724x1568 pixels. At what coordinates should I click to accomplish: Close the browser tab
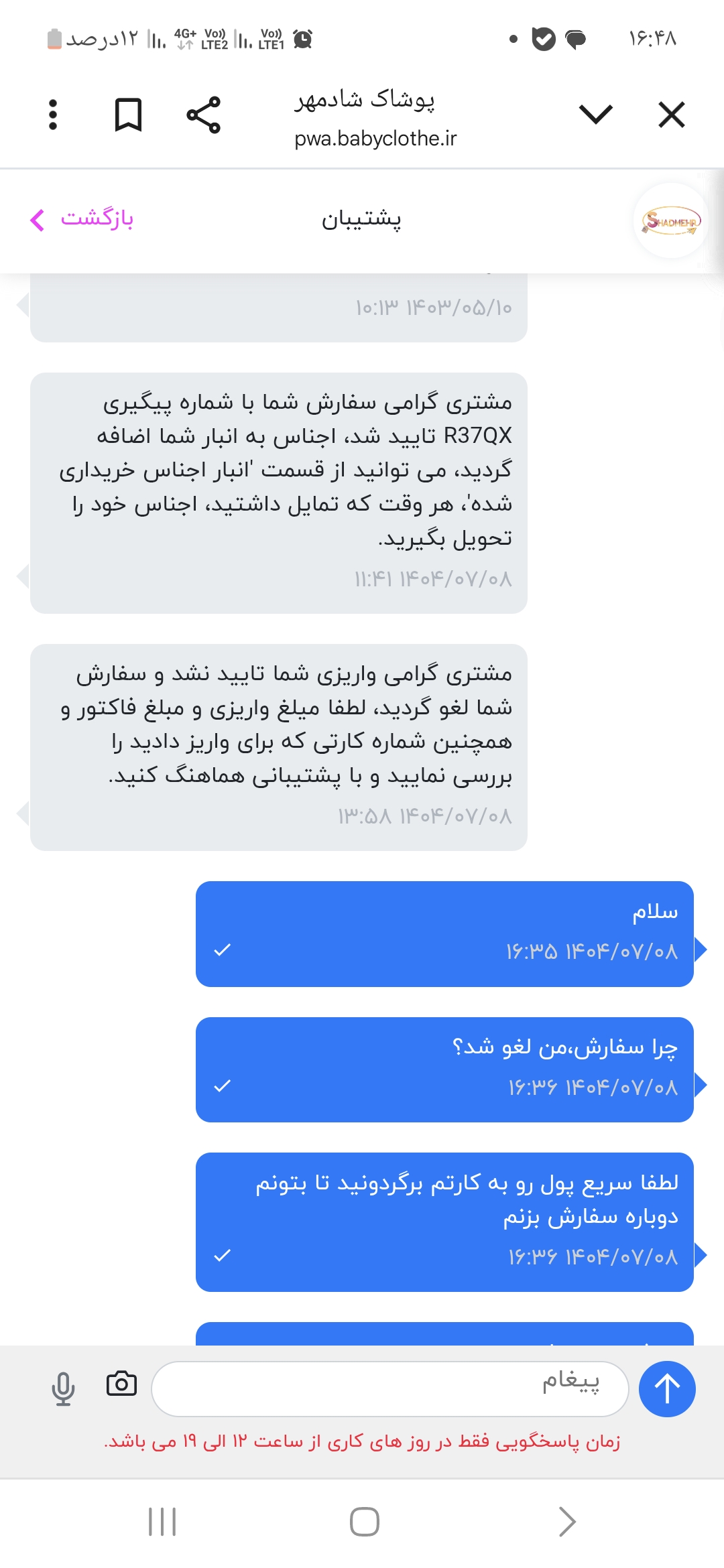click(671, 115)
